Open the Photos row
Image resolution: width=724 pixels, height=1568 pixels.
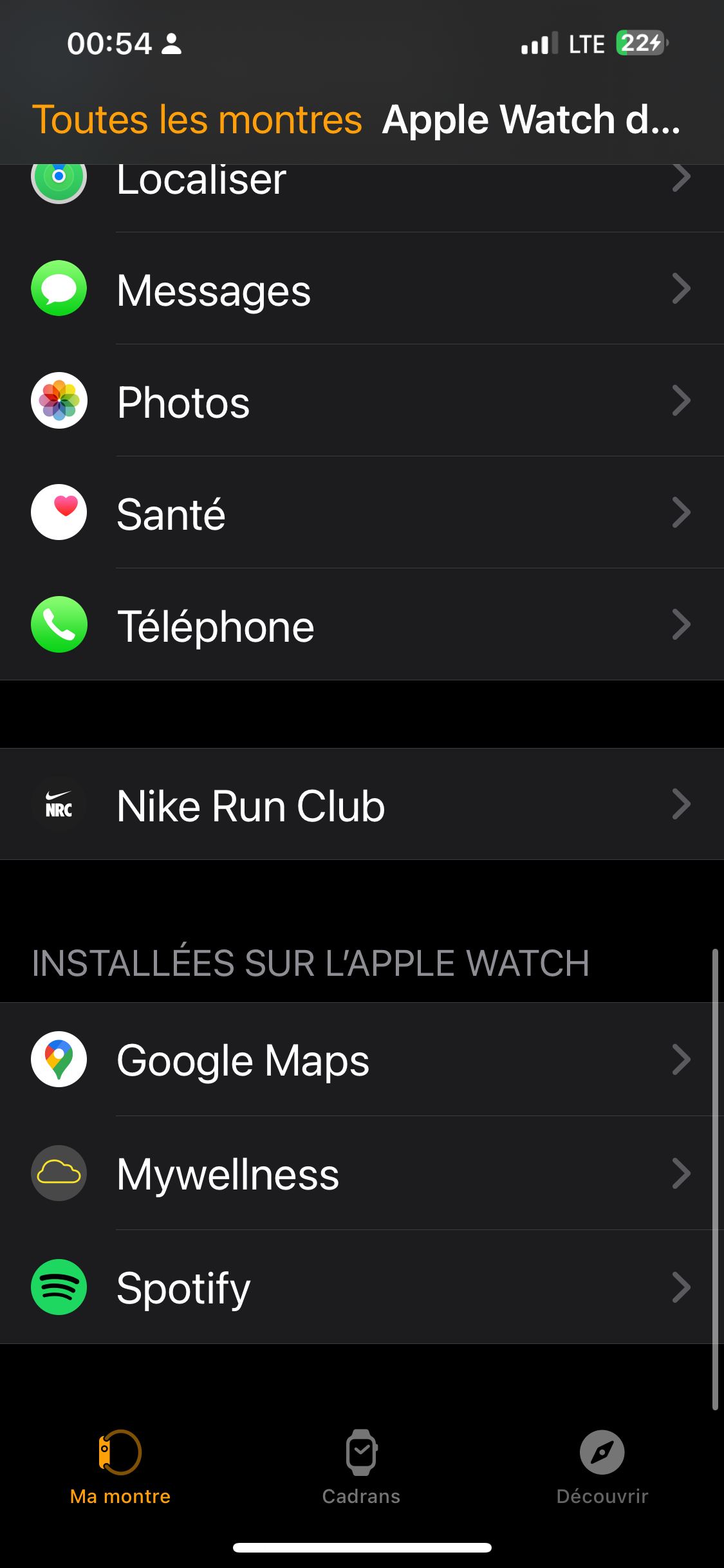[x=360, y=401]
